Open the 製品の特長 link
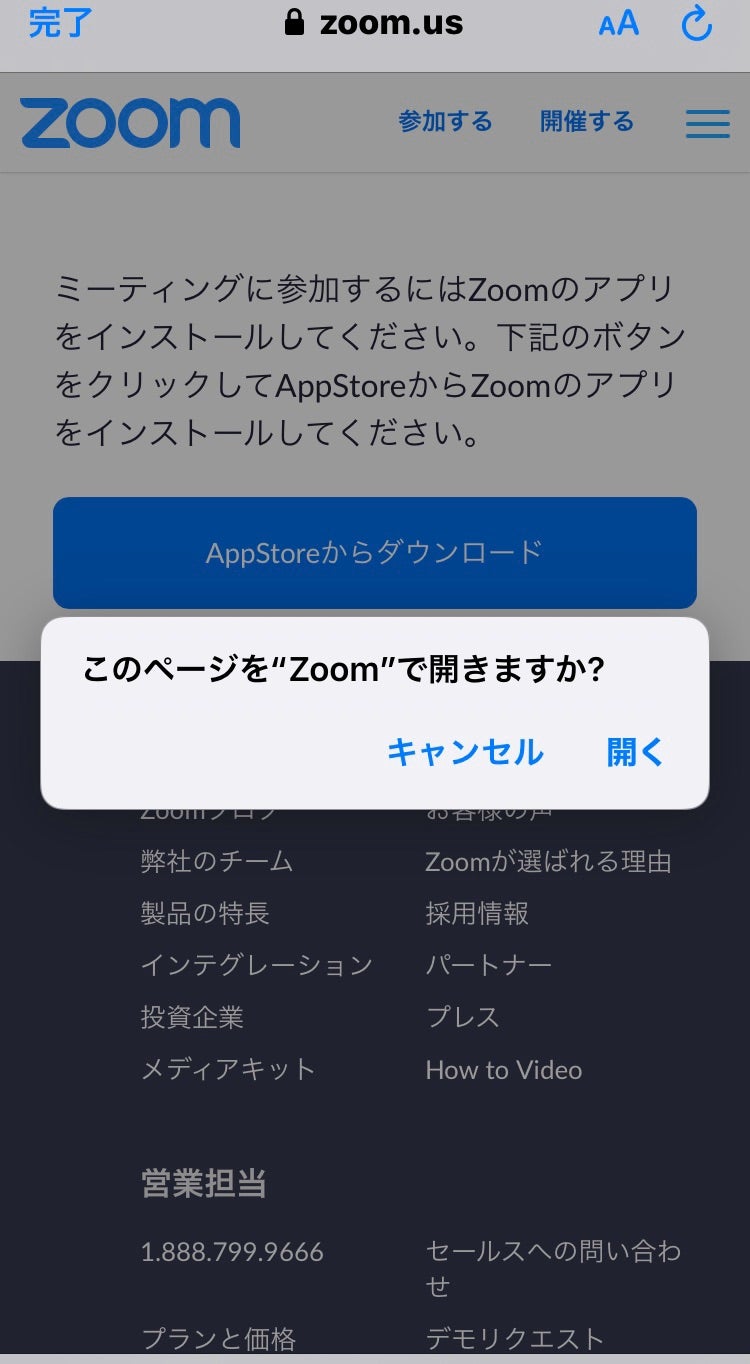 [x=205, y=913]
